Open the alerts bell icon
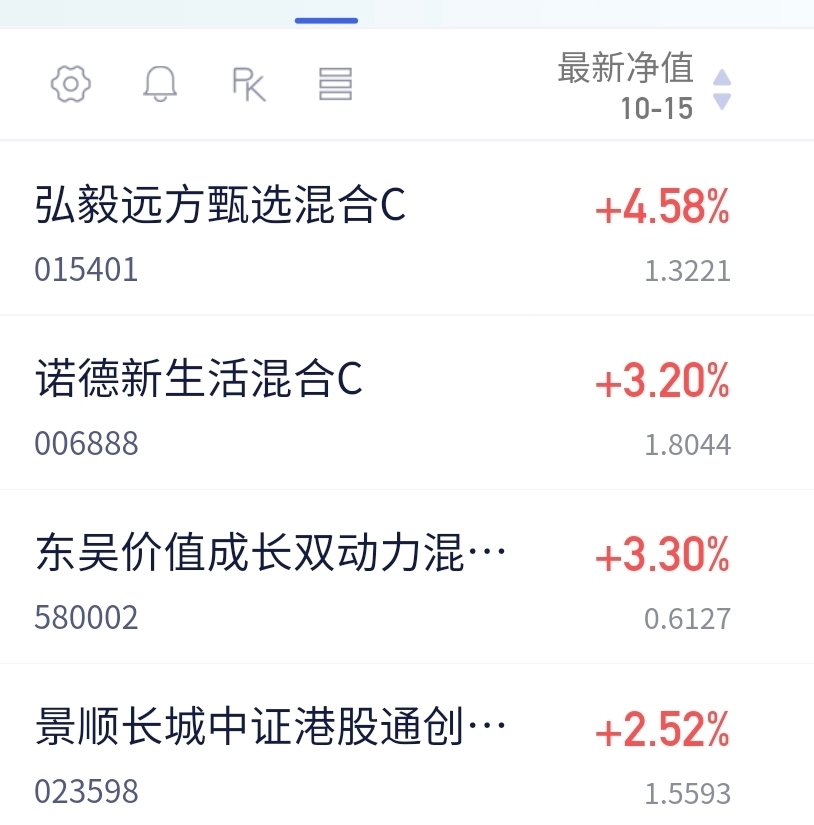 pyautogui.click(x=160, y=84)
